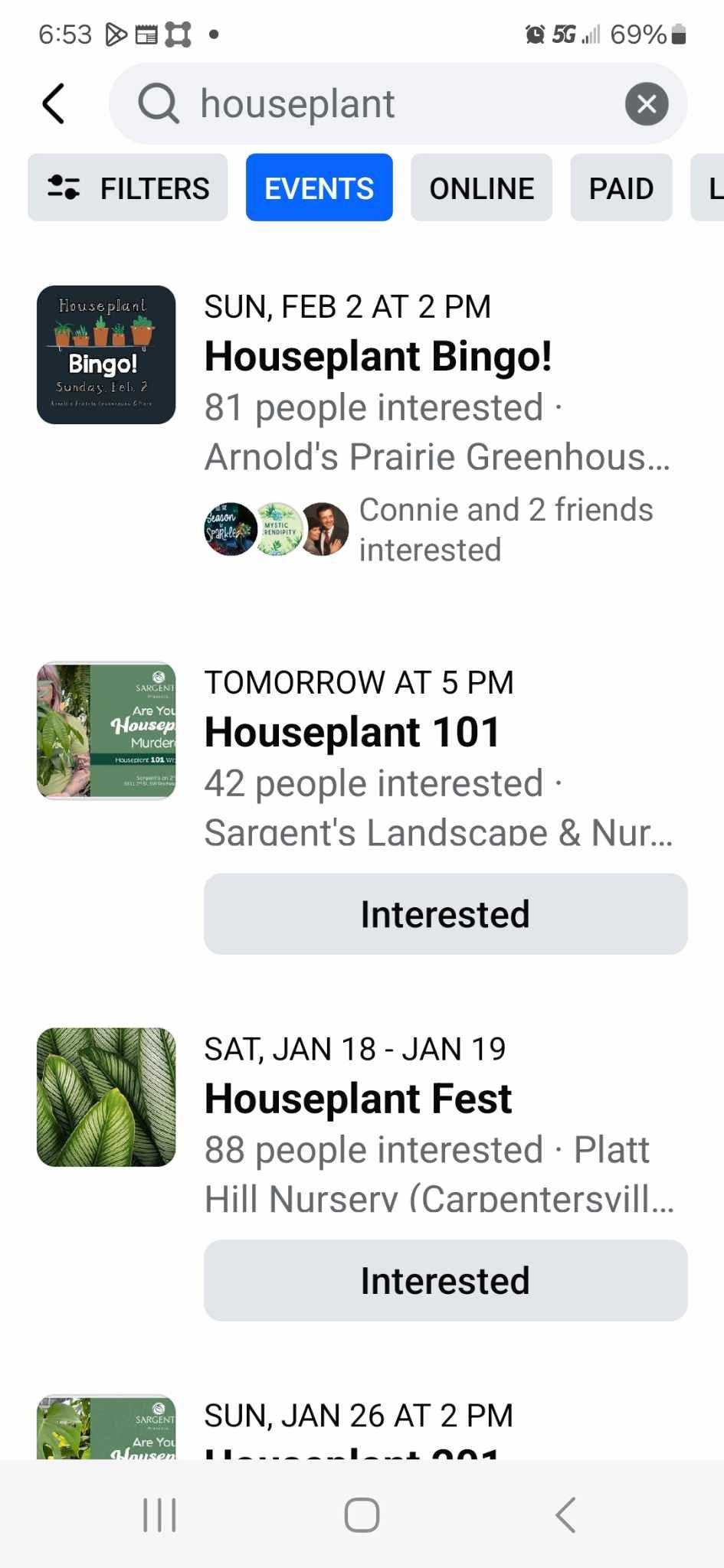Edit the houseplant search field

click(383, 104)
